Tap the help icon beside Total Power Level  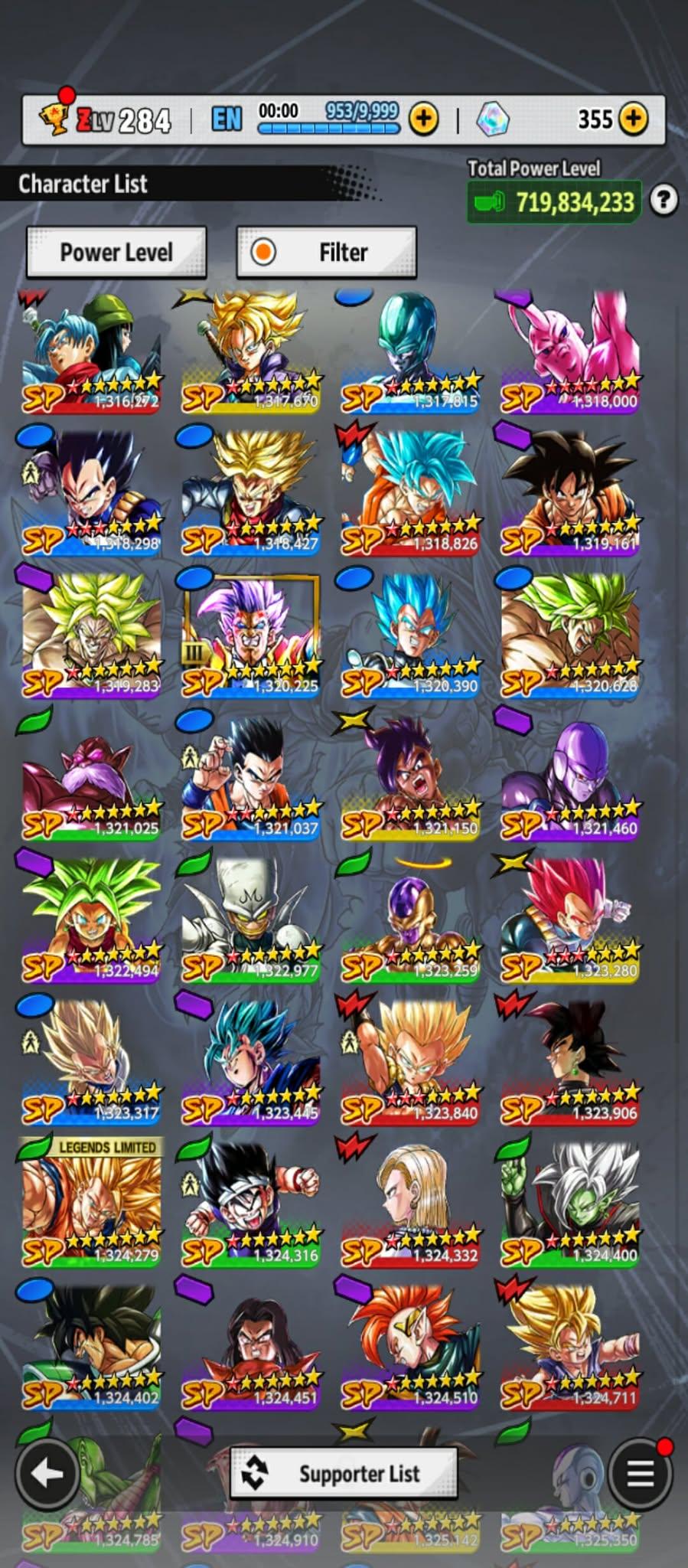tap(664, 201)
